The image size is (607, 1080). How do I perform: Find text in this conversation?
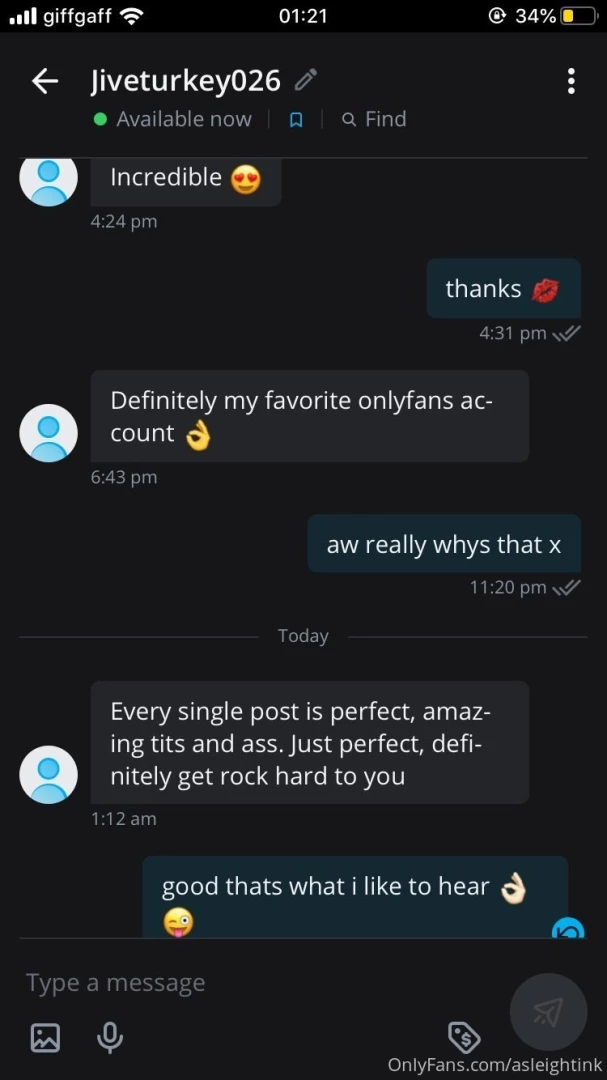374,119
